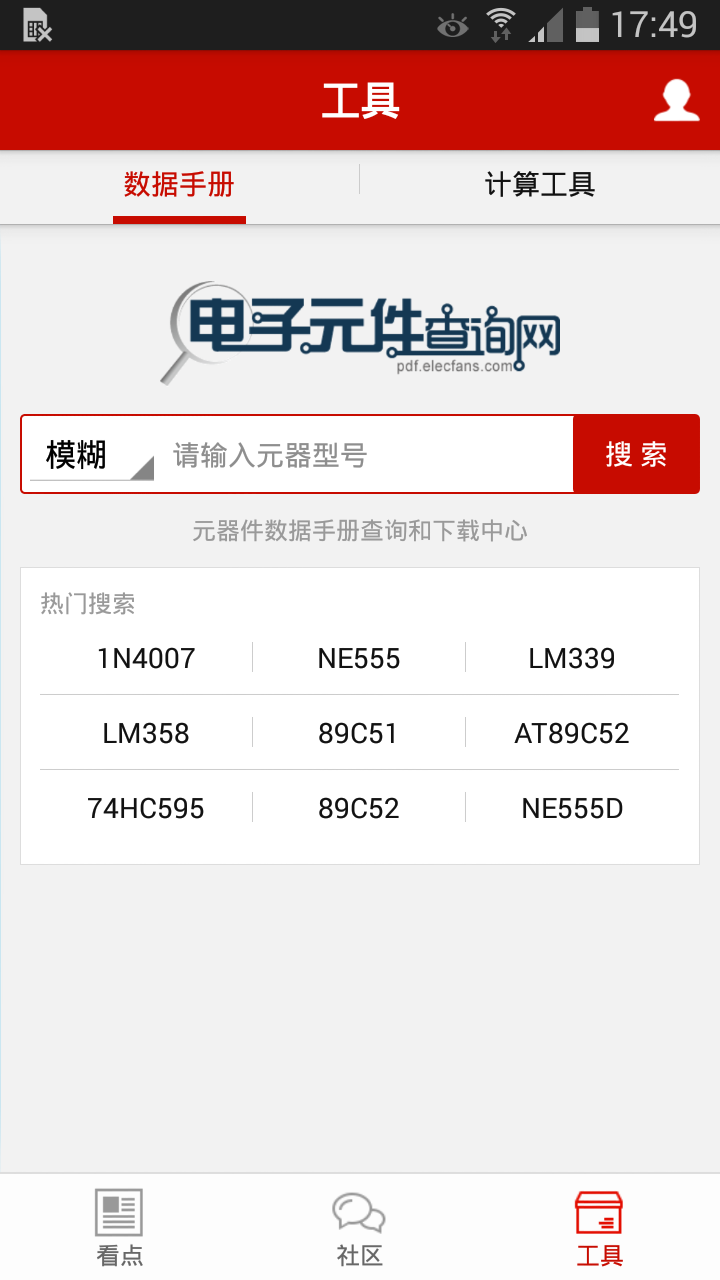Search hot keyword LM358
Screen dimensions: 720x1280
coord(146,733)
